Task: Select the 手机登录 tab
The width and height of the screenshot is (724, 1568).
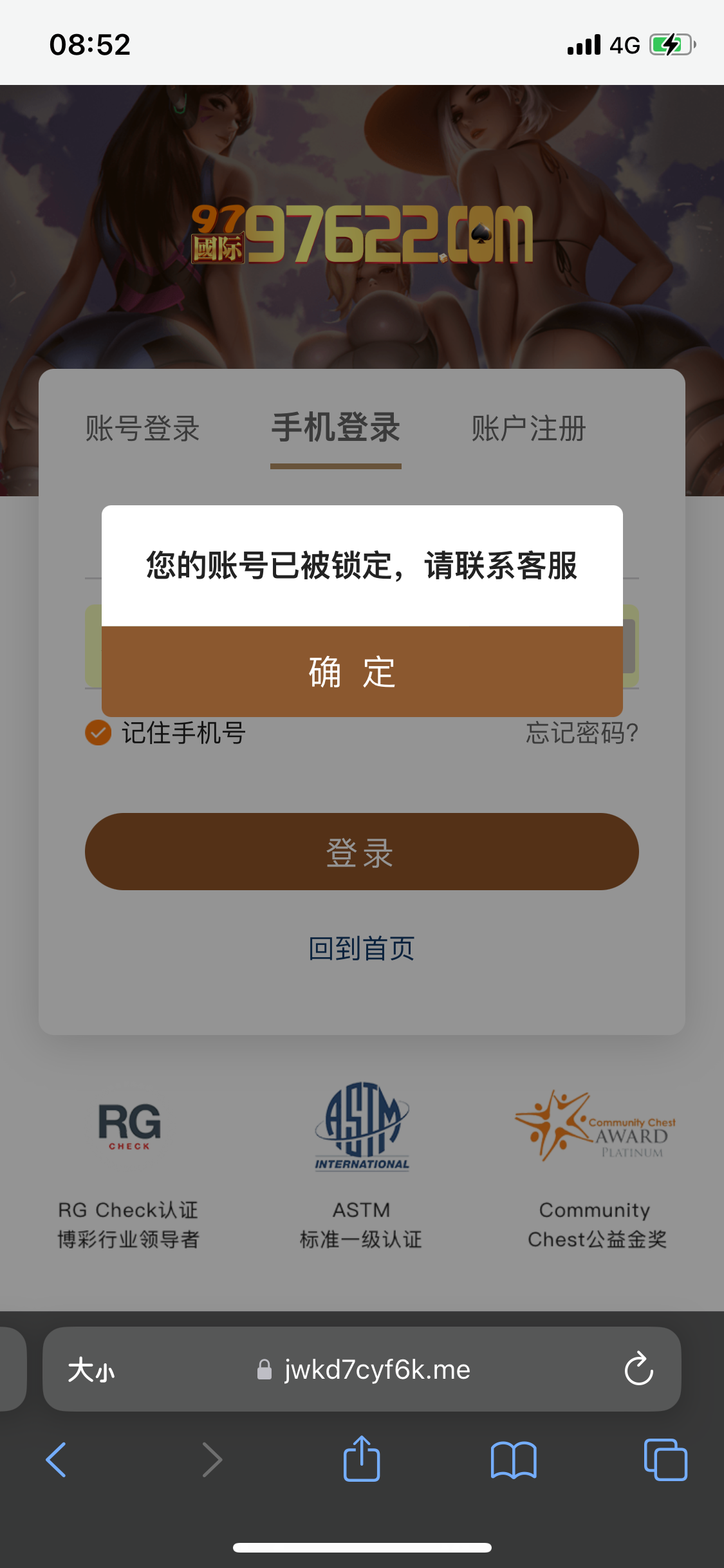Action: [x=335, y=429]
